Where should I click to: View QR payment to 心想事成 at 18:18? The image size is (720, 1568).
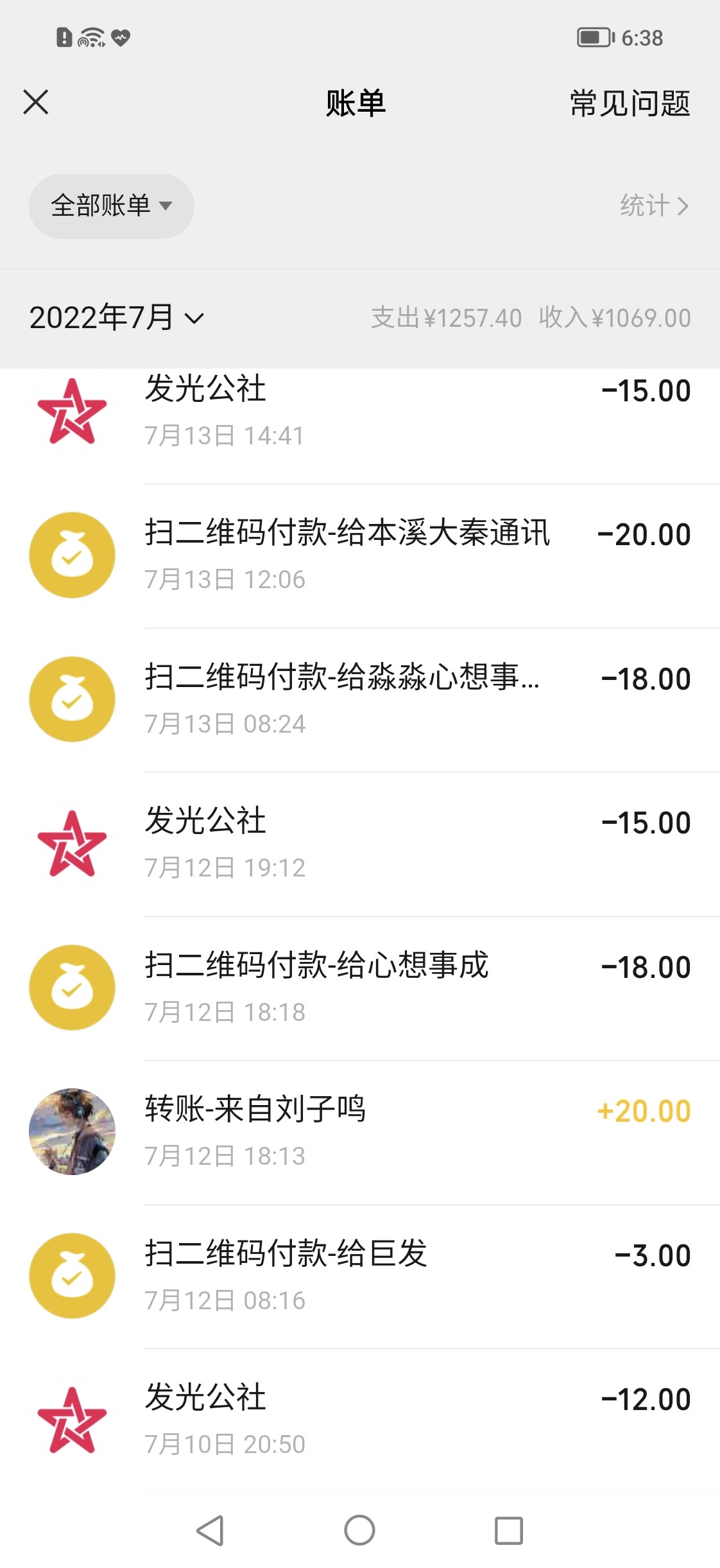pyautogui.click(x=359, y=988)
